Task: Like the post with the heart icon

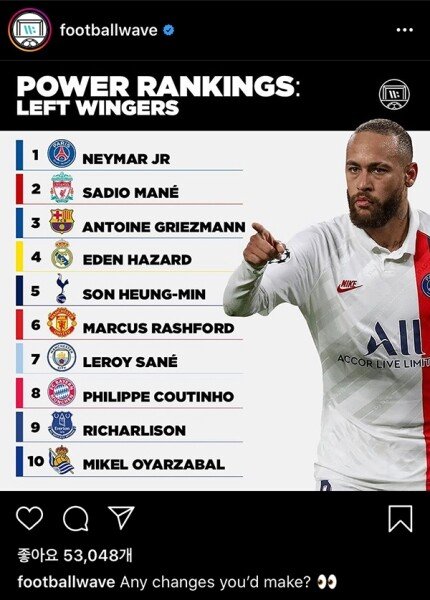Action: pos(29,518)
